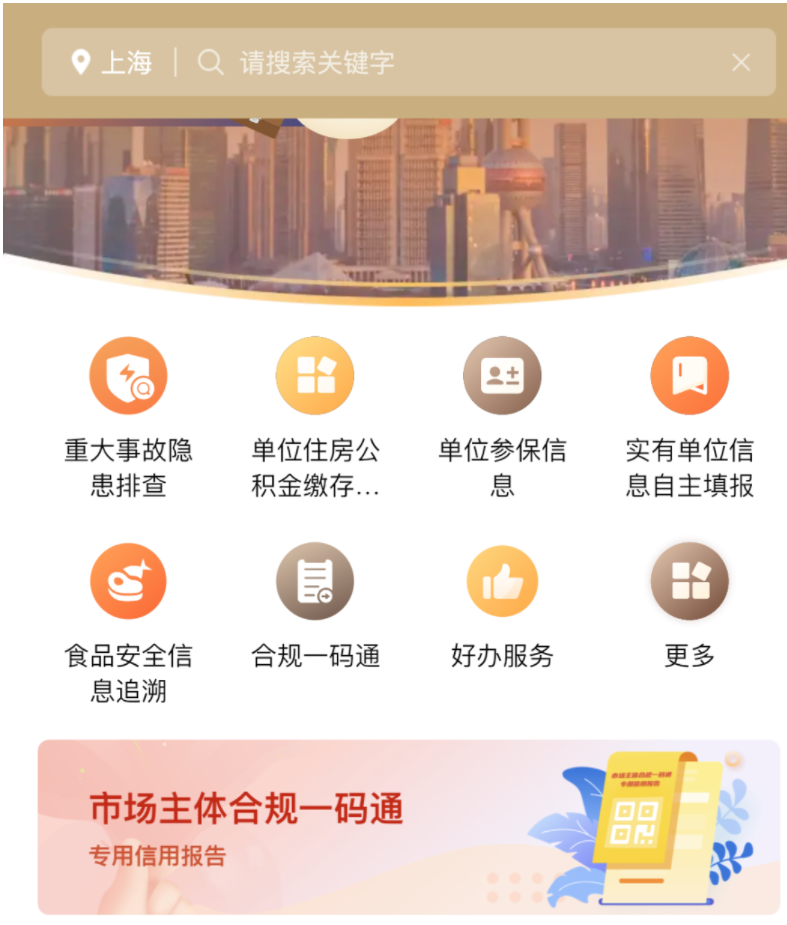Open 单位住房公积金缴存 service

(315, 377)
